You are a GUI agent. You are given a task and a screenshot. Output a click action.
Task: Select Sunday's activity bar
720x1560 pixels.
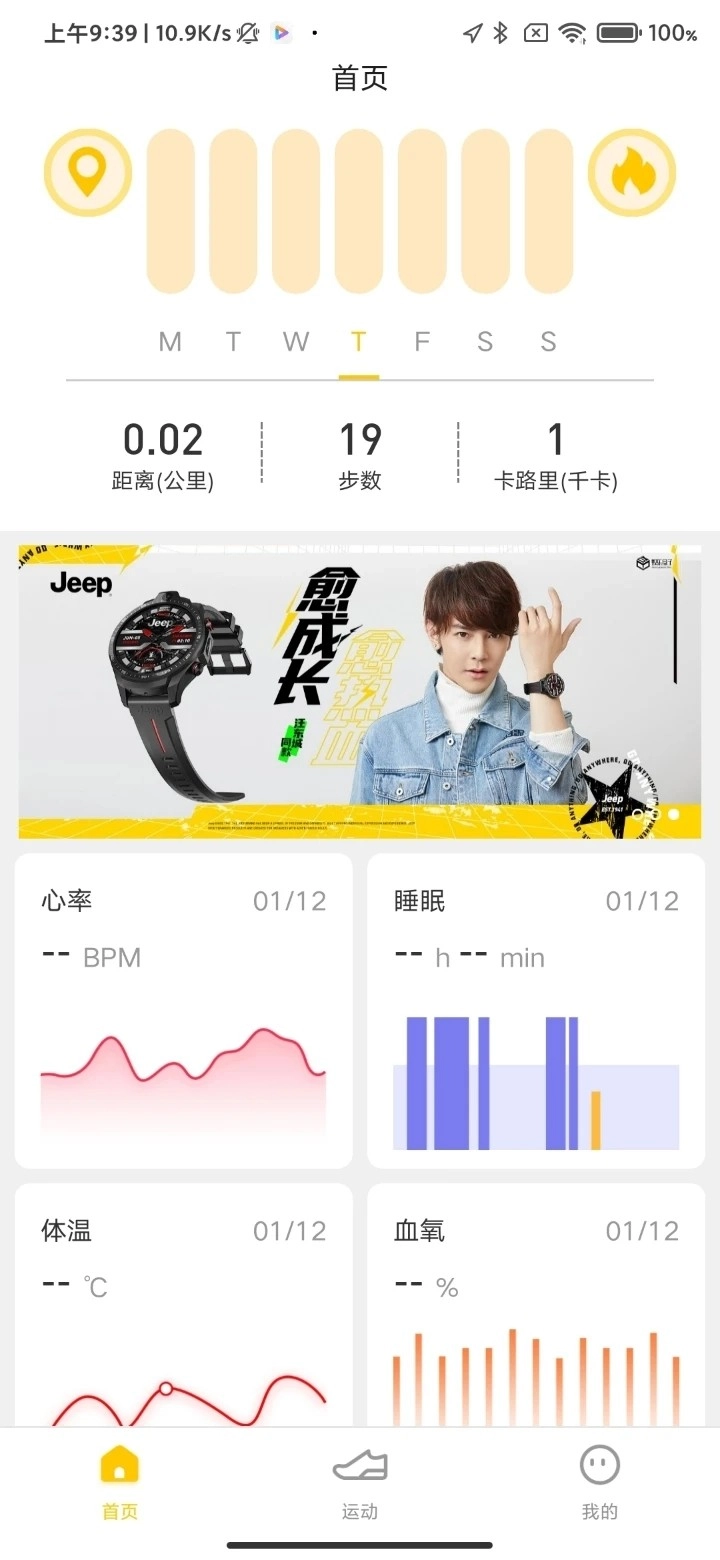coord(547,210)
